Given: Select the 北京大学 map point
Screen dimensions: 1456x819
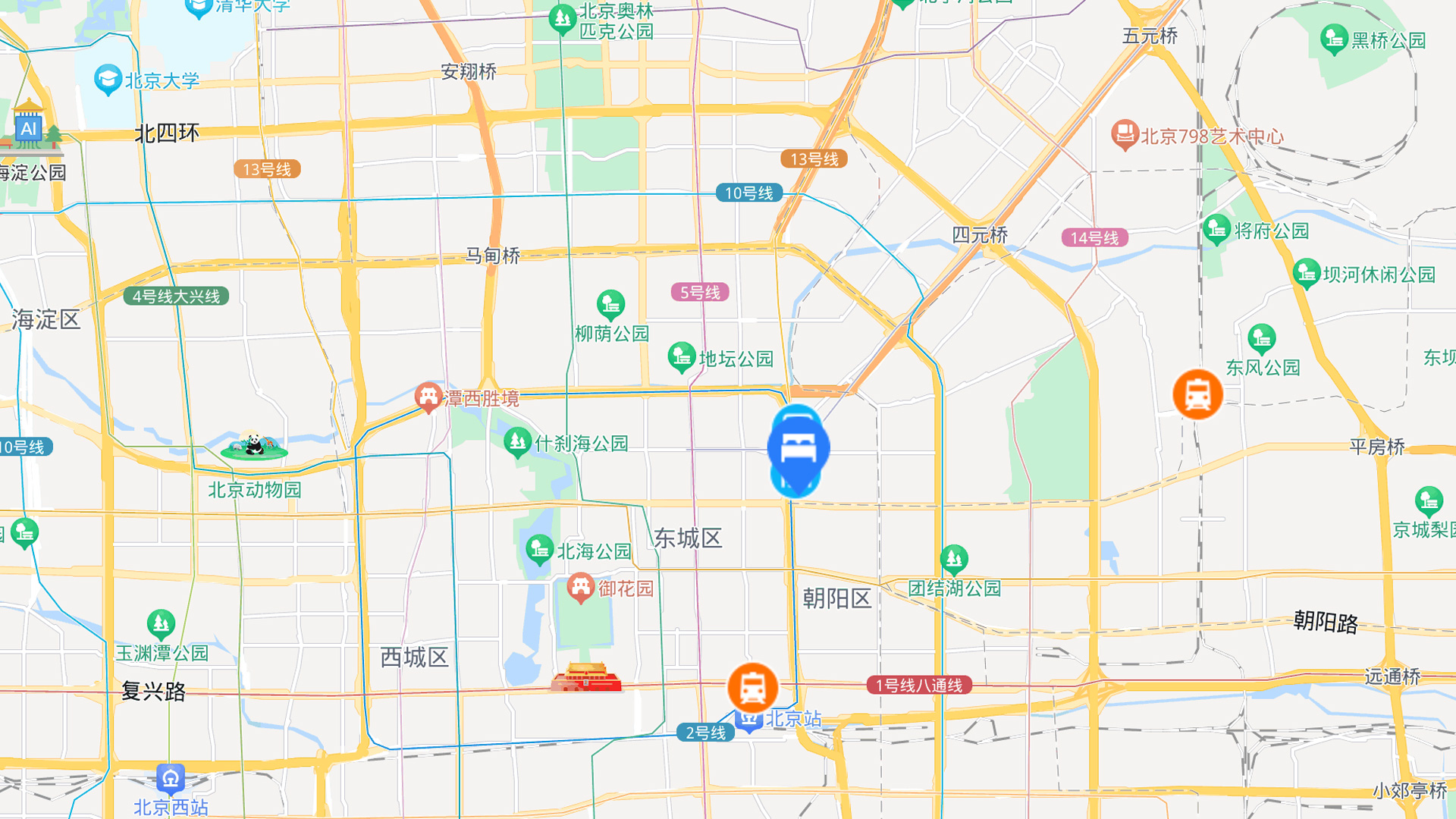Looking at the screenshot, I should point(108,79).
